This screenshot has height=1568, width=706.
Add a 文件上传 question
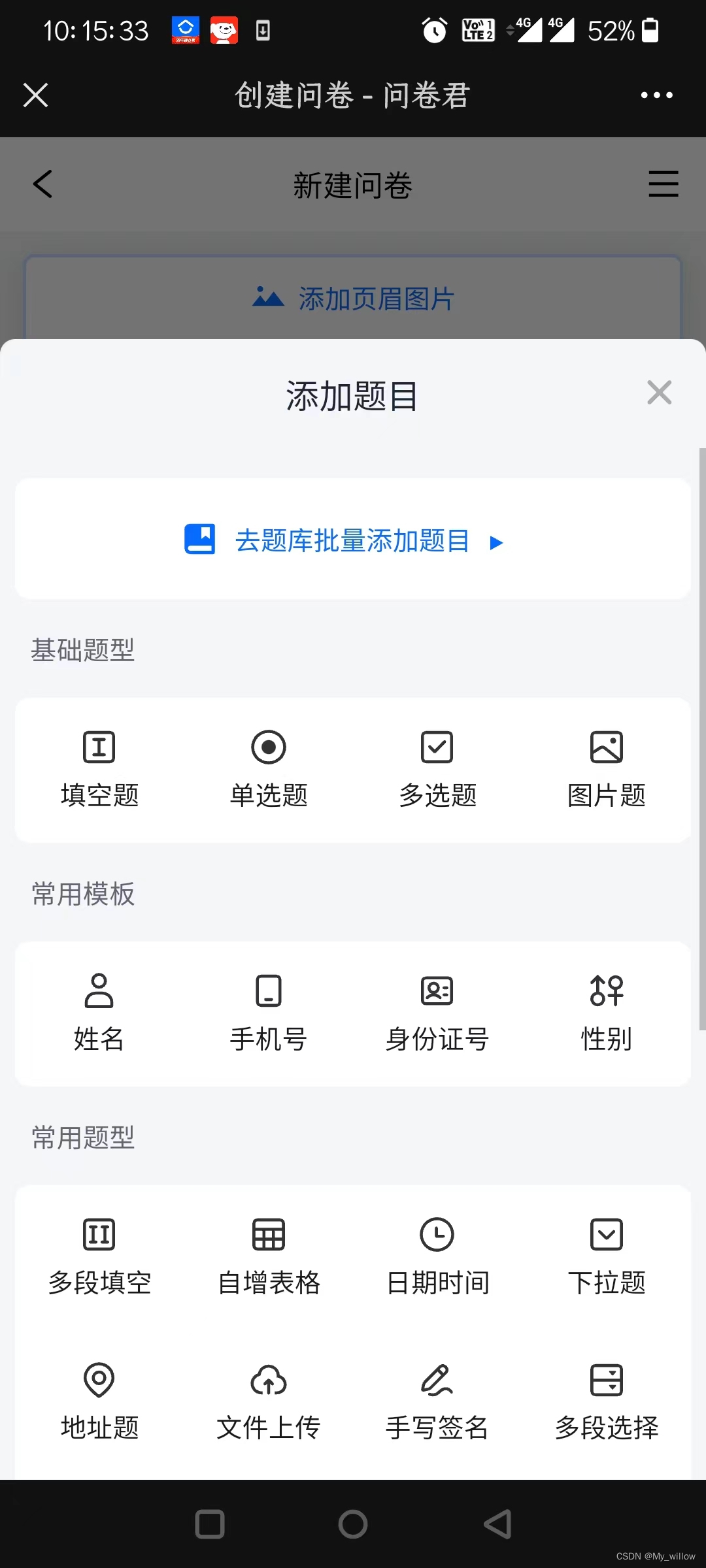point(269,1402)
